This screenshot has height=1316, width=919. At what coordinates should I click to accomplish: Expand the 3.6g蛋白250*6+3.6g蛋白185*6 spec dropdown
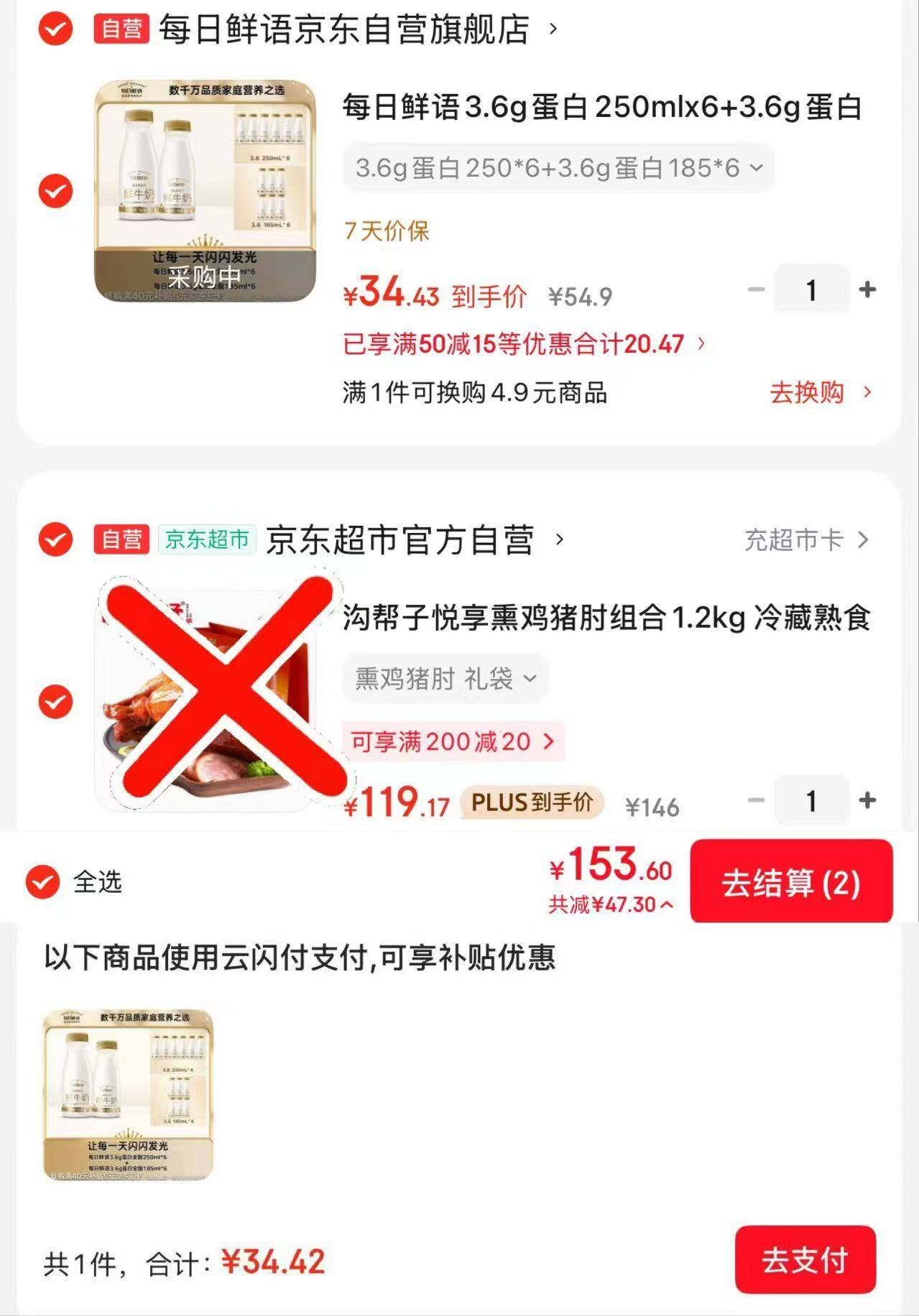pyautogui.click(x=558, y=168)
